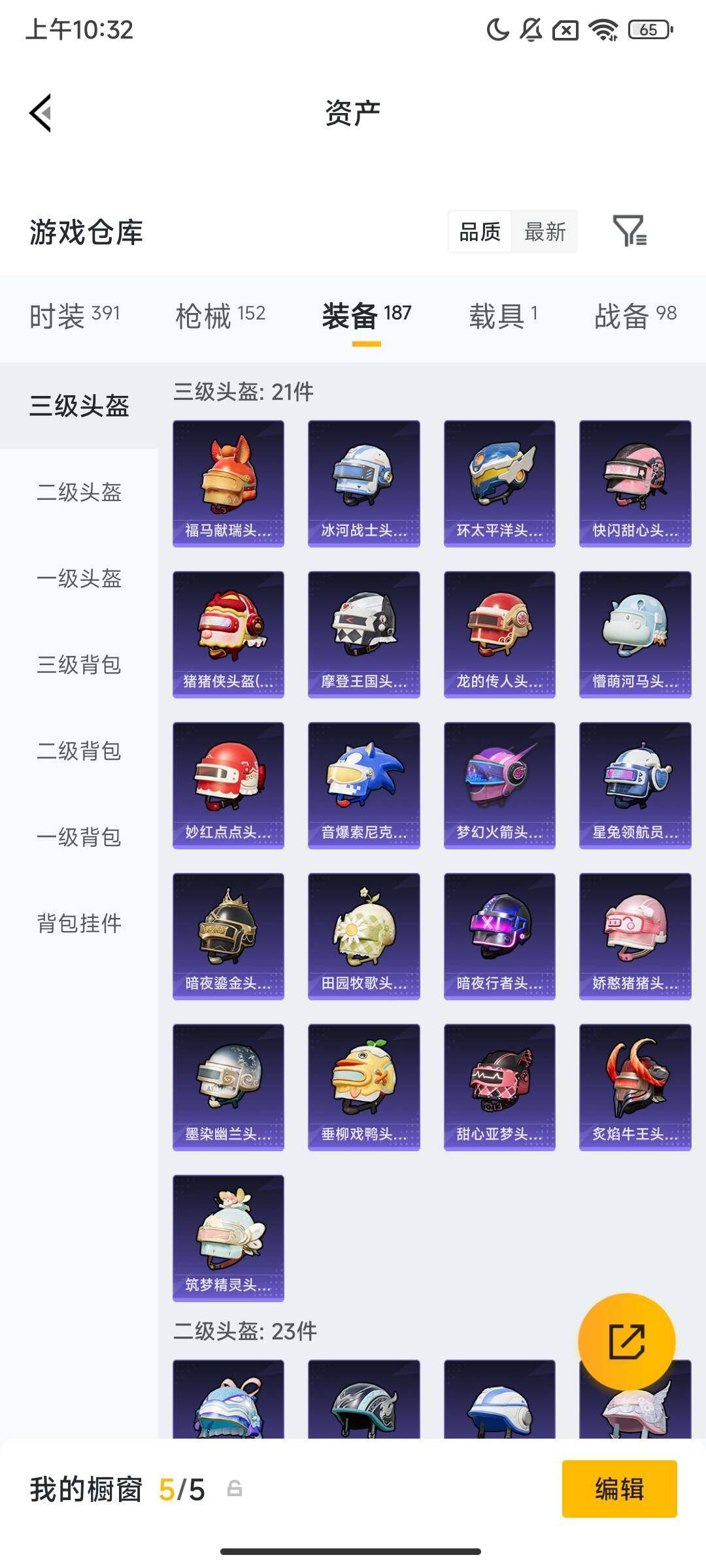Click the back arrow to leave 资产 page
Image resolution: width=706 pixels, height=1568 pixels.
coord(41,112)
